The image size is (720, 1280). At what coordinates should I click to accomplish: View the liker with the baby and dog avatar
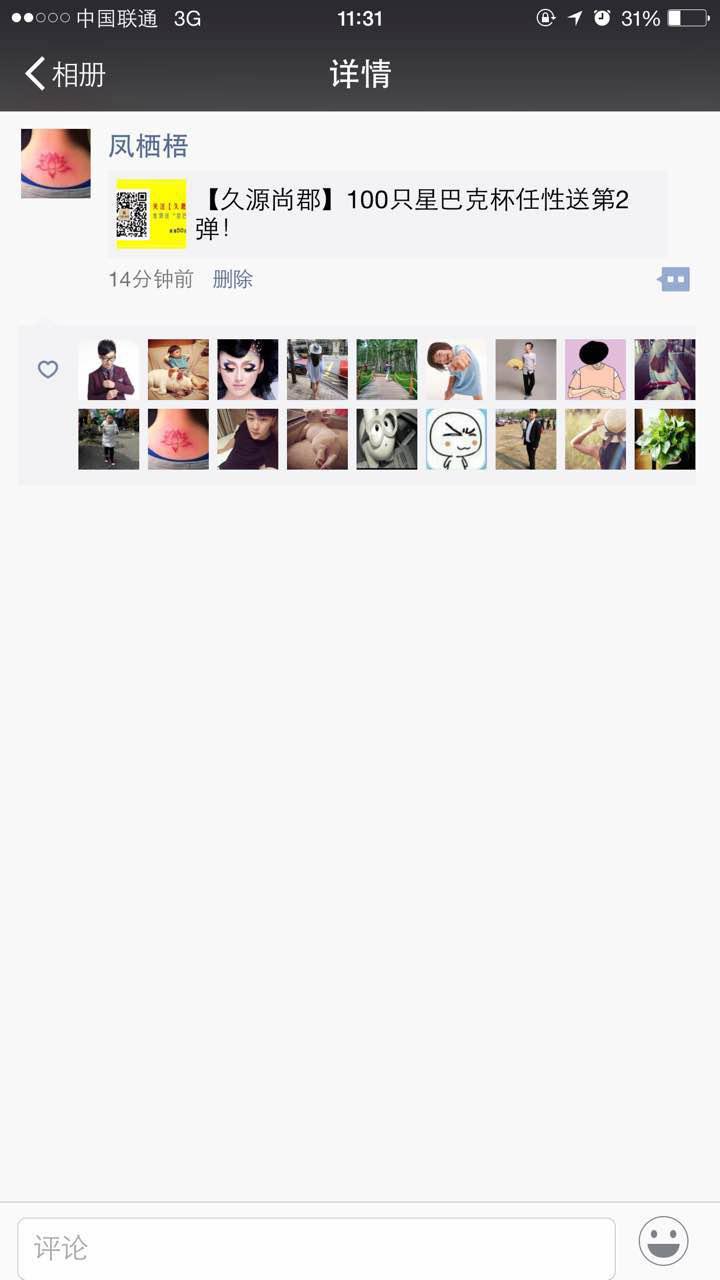pos(178,369)
